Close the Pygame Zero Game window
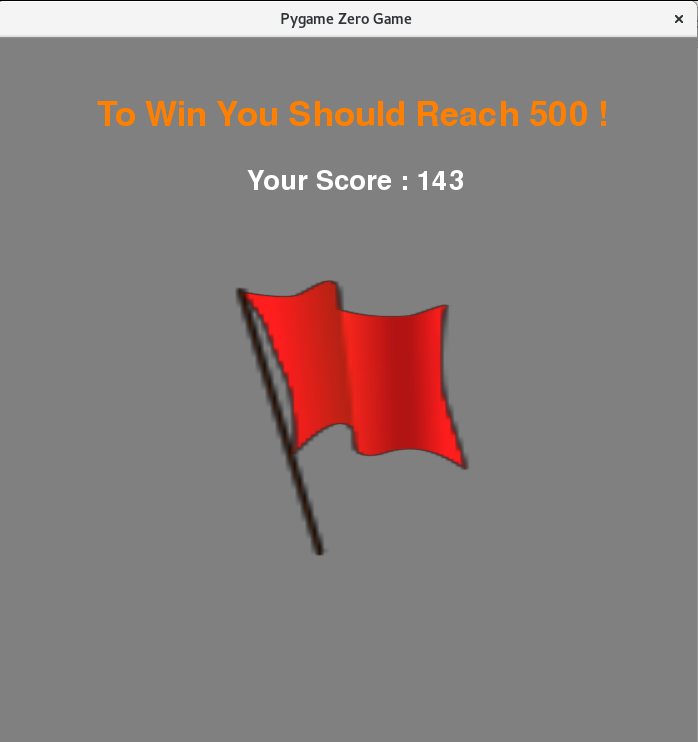Viewport: 698px width, 742px height. [679, 19]
